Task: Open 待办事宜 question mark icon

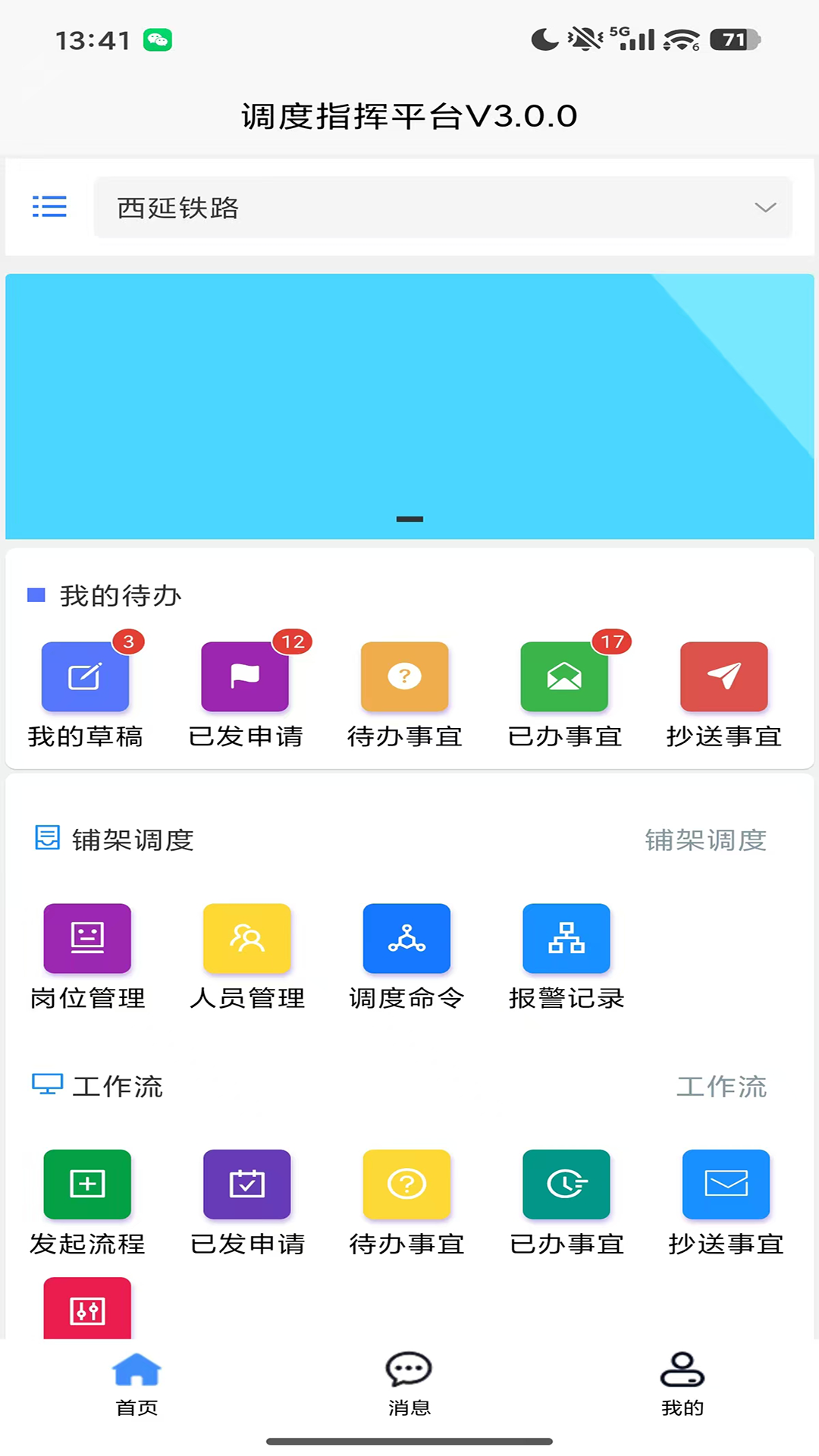Action: (405, 677)
